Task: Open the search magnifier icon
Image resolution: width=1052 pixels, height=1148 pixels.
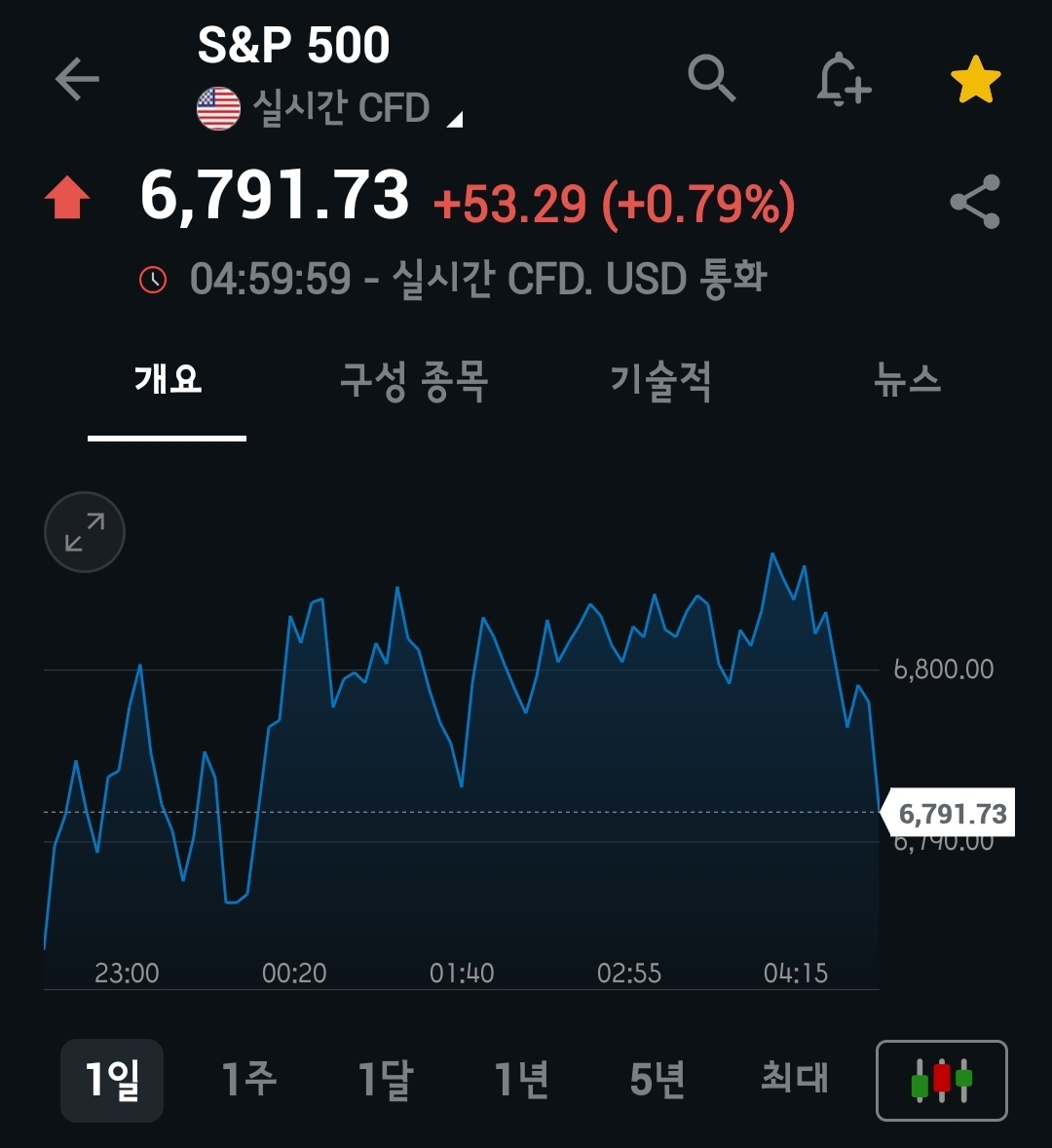Action: coord(711,79)
